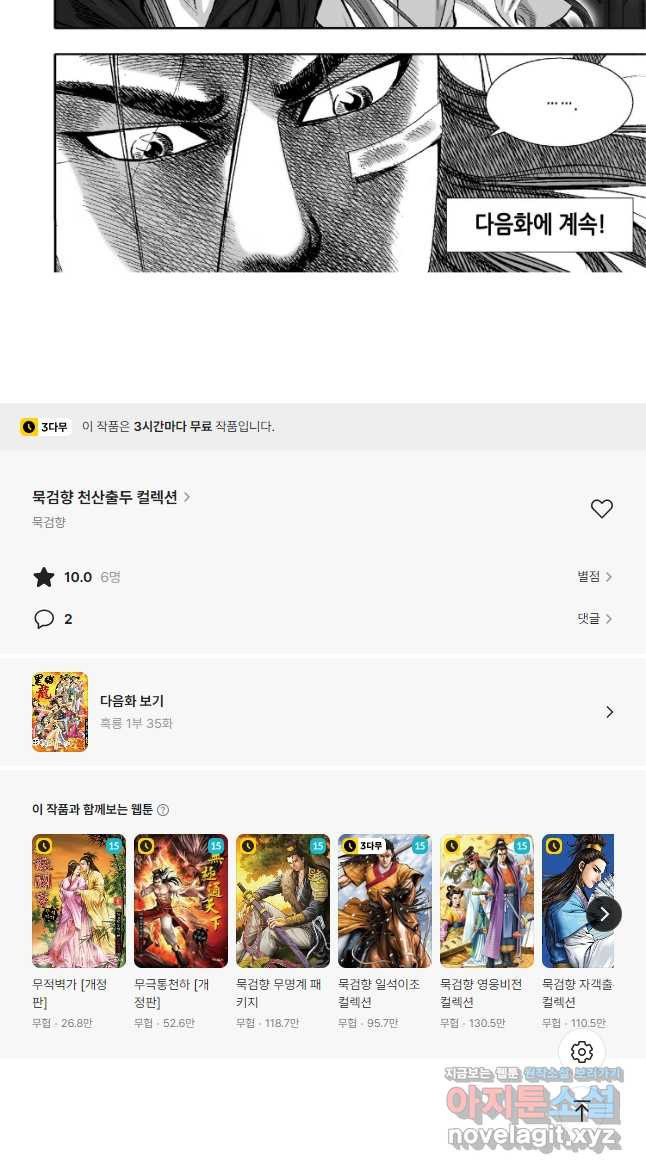Jump back to top with the up arrow
This screenshot has height=1174, width=646.
(582, 1111)
